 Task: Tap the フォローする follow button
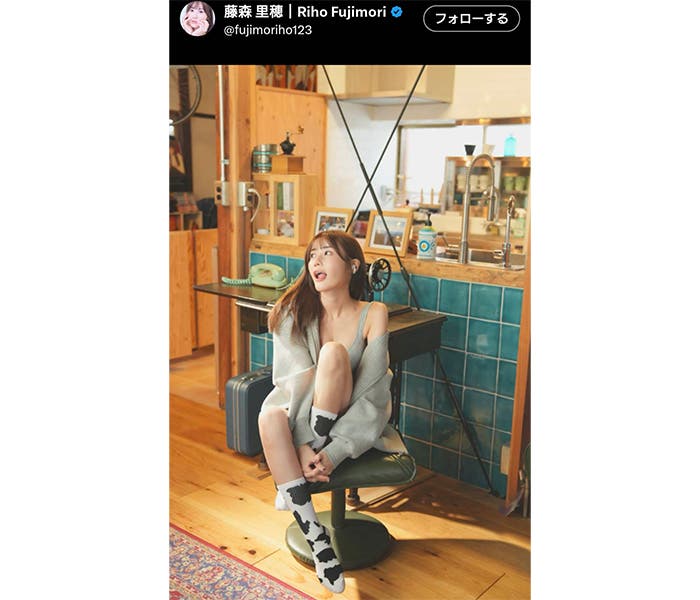click(471, 18)
